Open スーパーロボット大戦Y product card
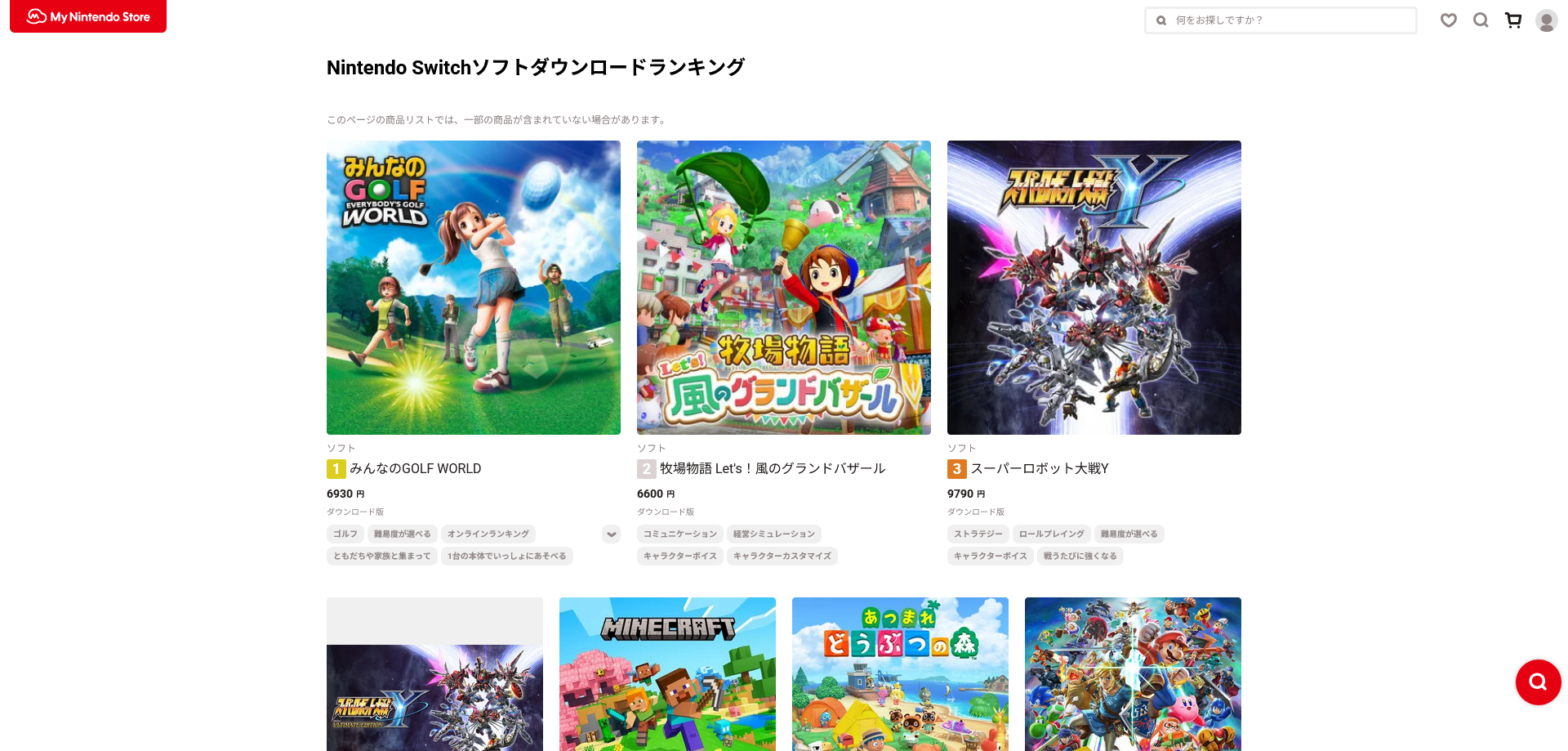1568x751 pixels. point(1094,288)
